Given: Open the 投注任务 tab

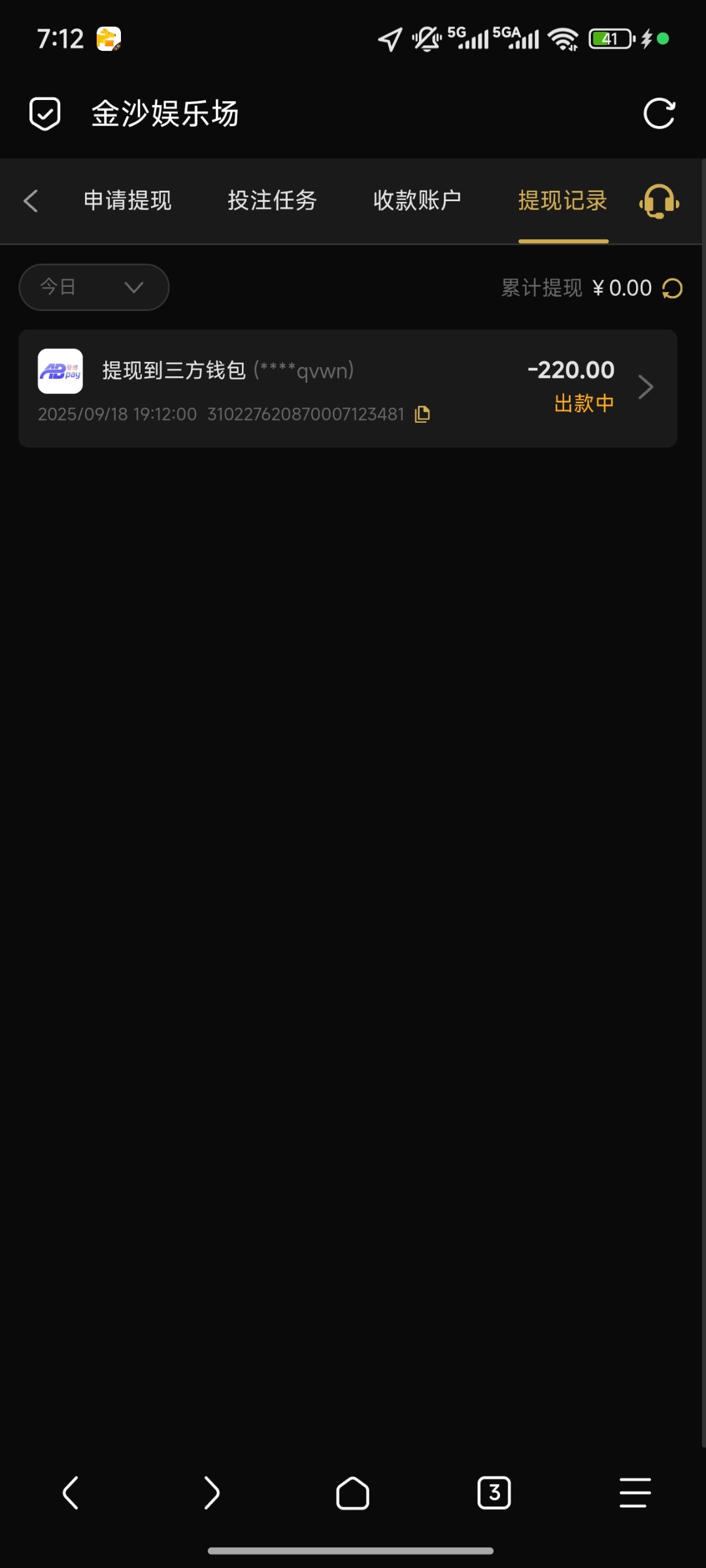Looking at the screenshot, I should pos(272,201).
